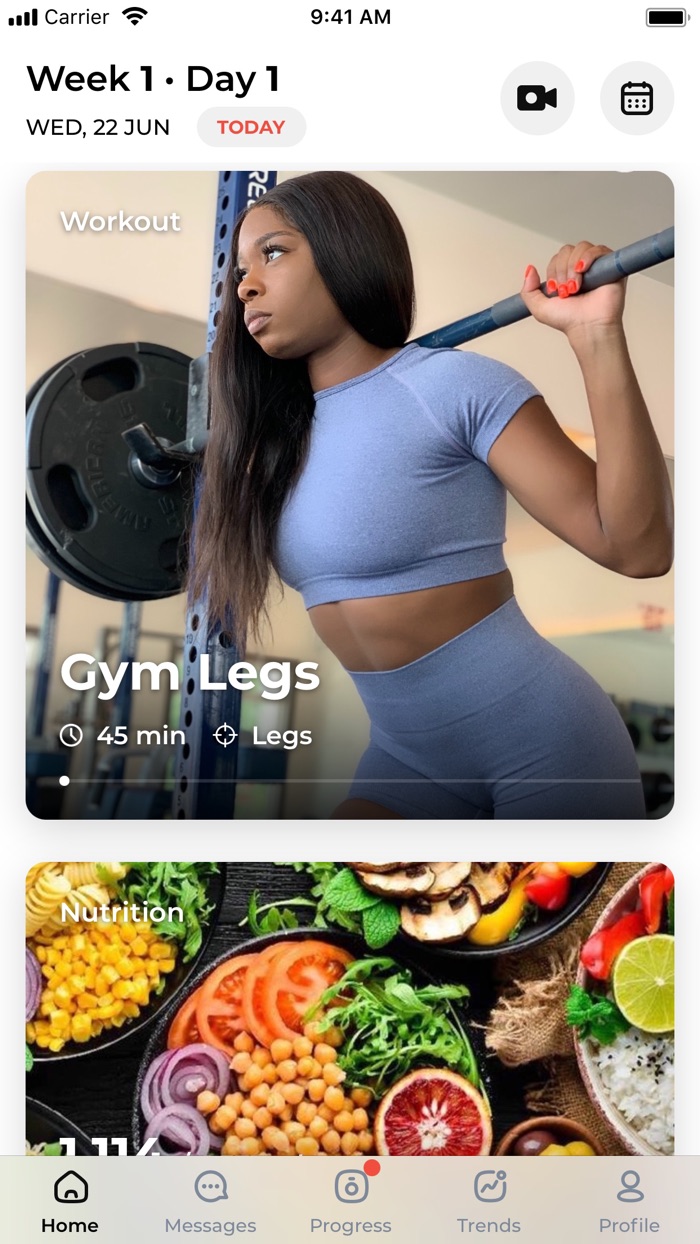Tap the TODAY chip
Image resolution: width=700 pixels, height=1244 pixels.
pos(251,127)
